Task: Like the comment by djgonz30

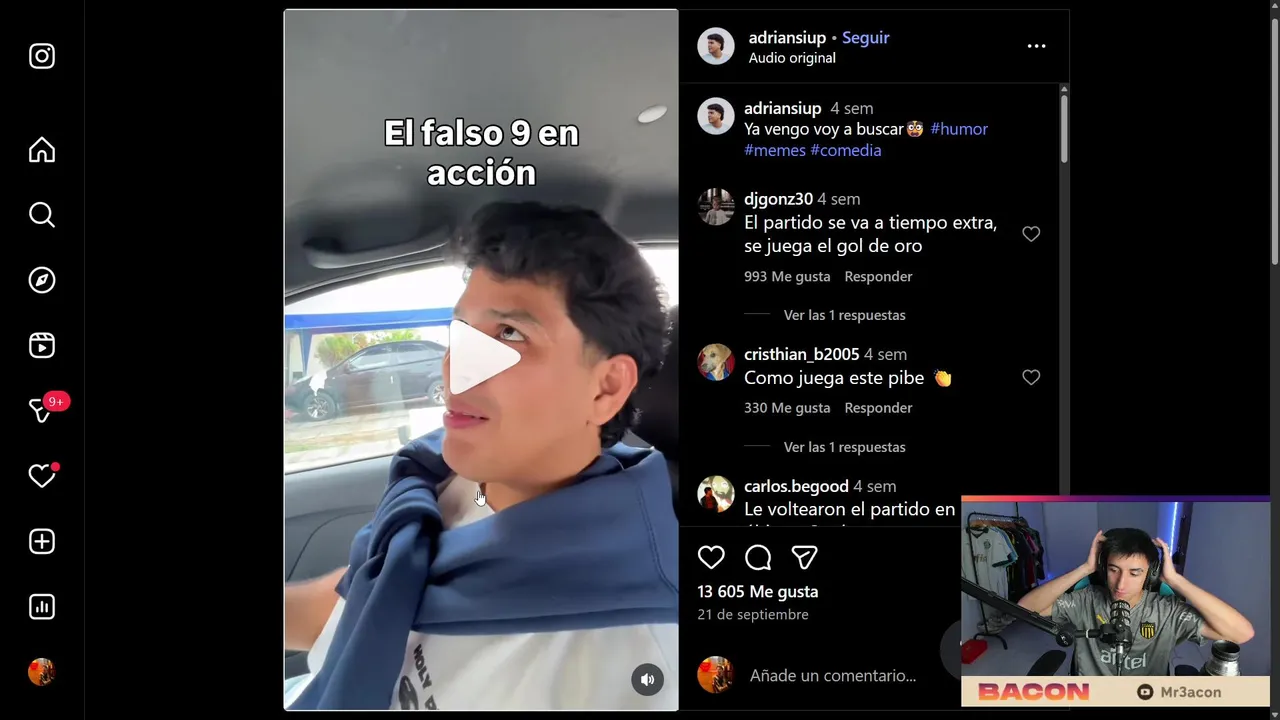Action: point(1031,234)
